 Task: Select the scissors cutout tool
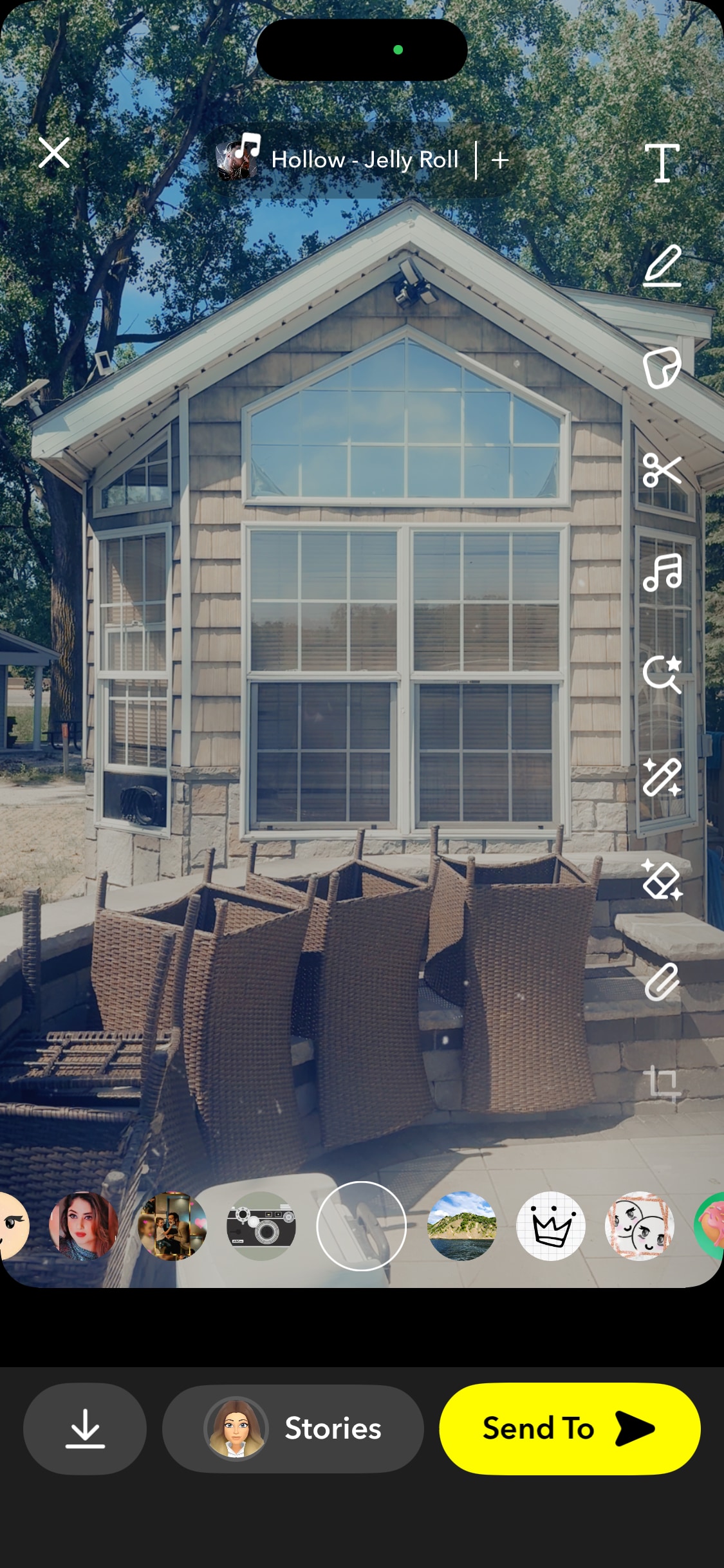point(662,470)
